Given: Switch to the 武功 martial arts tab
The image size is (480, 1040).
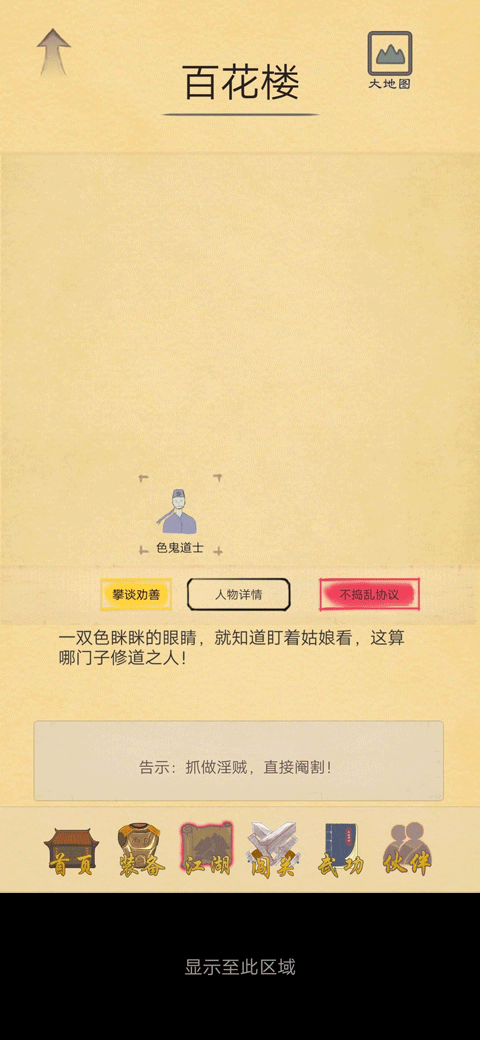Looking at the screenshot, I should point(340,850).
